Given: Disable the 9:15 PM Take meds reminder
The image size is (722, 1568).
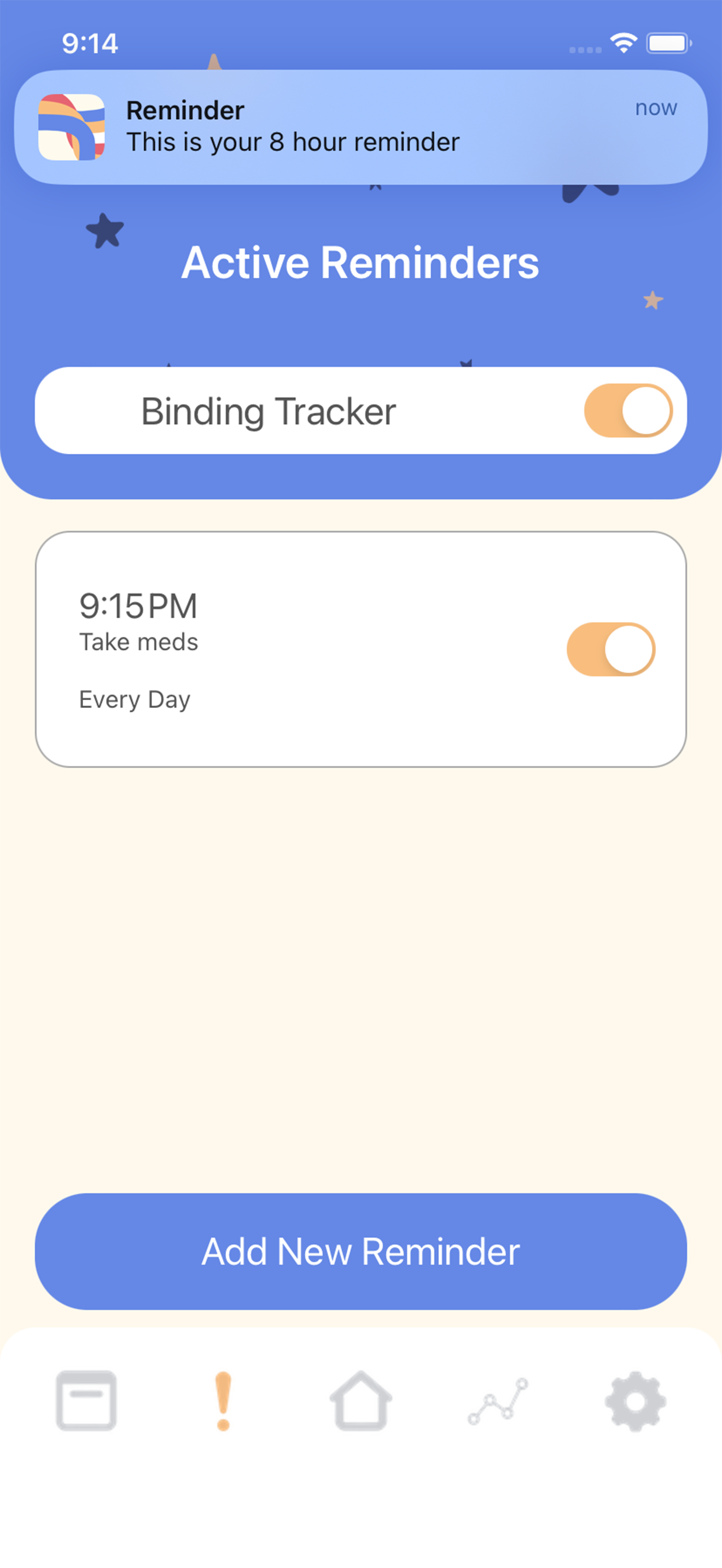Looking at the screenshot, I should tap(610, 649).
